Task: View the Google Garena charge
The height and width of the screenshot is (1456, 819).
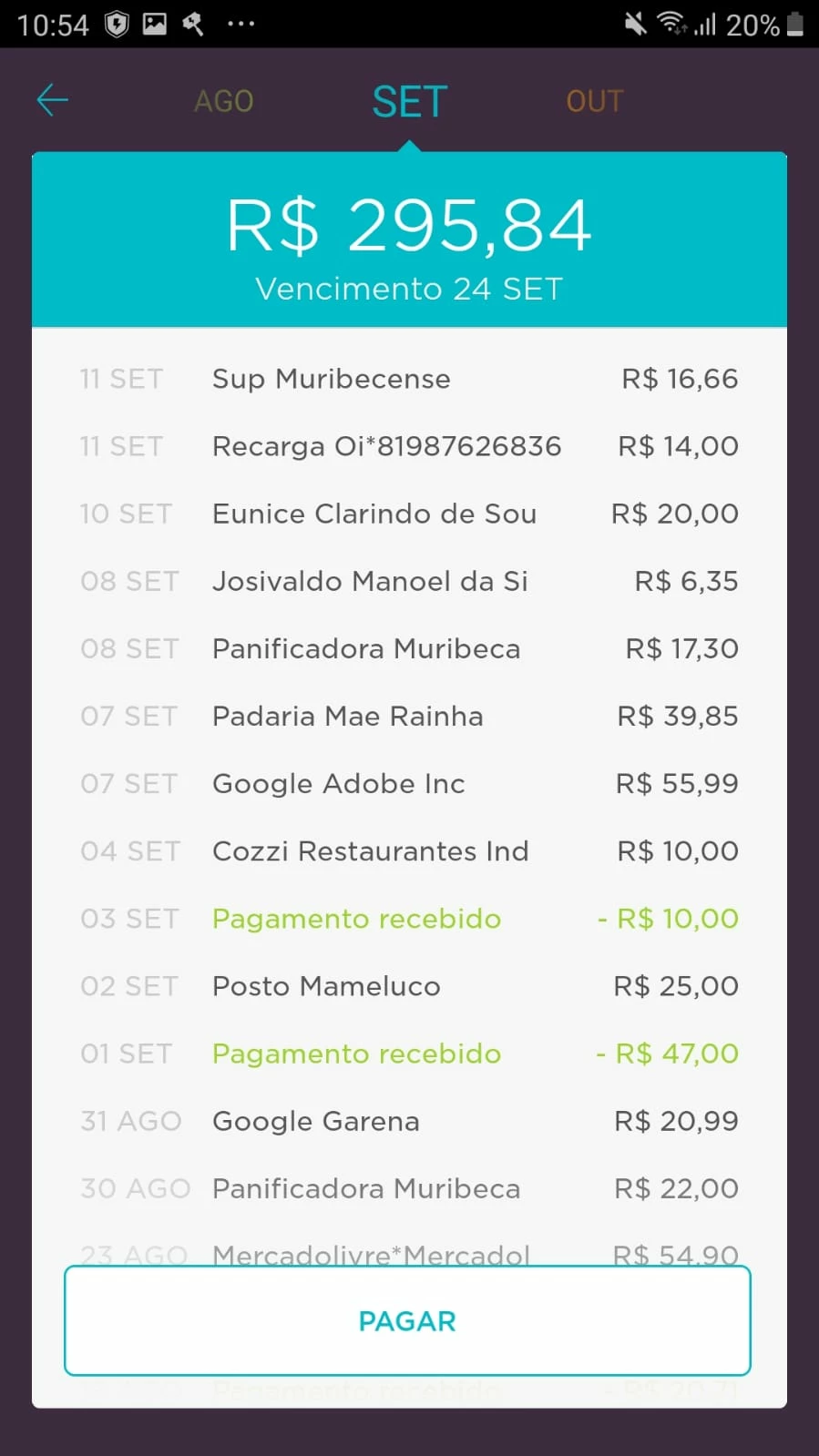Action: [x=409, y=1121]
